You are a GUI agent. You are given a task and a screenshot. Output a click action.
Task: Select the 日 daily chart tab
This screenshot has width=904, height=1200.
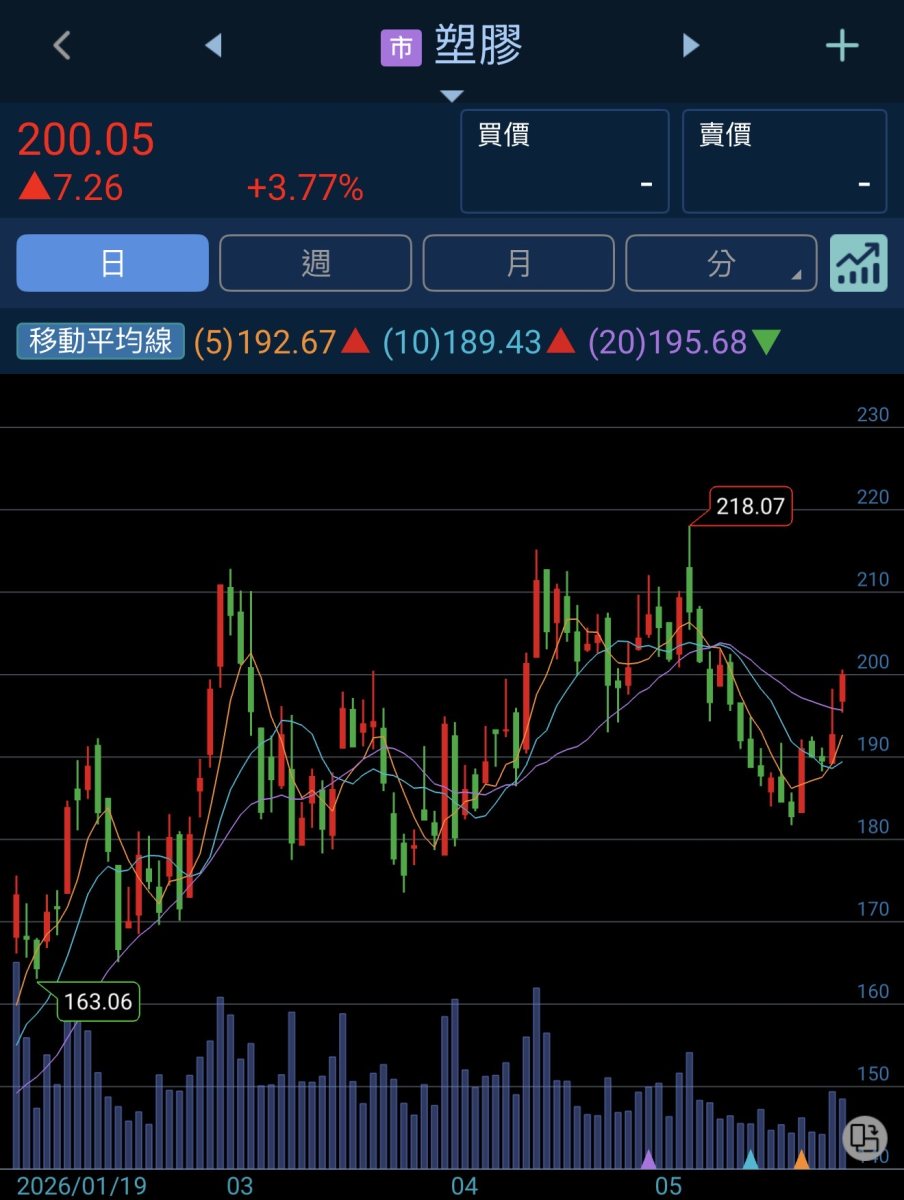pos(112,263)
